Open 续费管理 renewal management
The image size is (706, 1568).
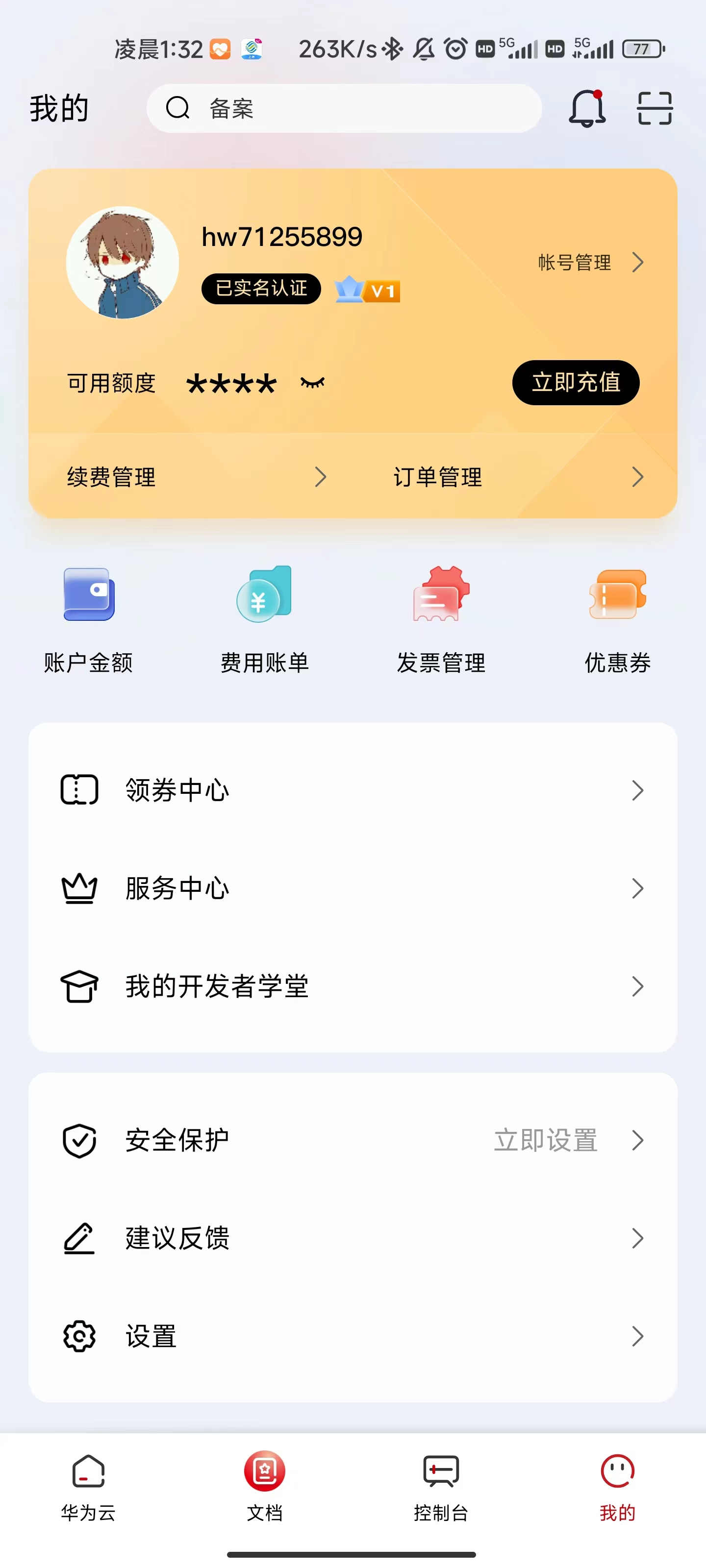195,477
